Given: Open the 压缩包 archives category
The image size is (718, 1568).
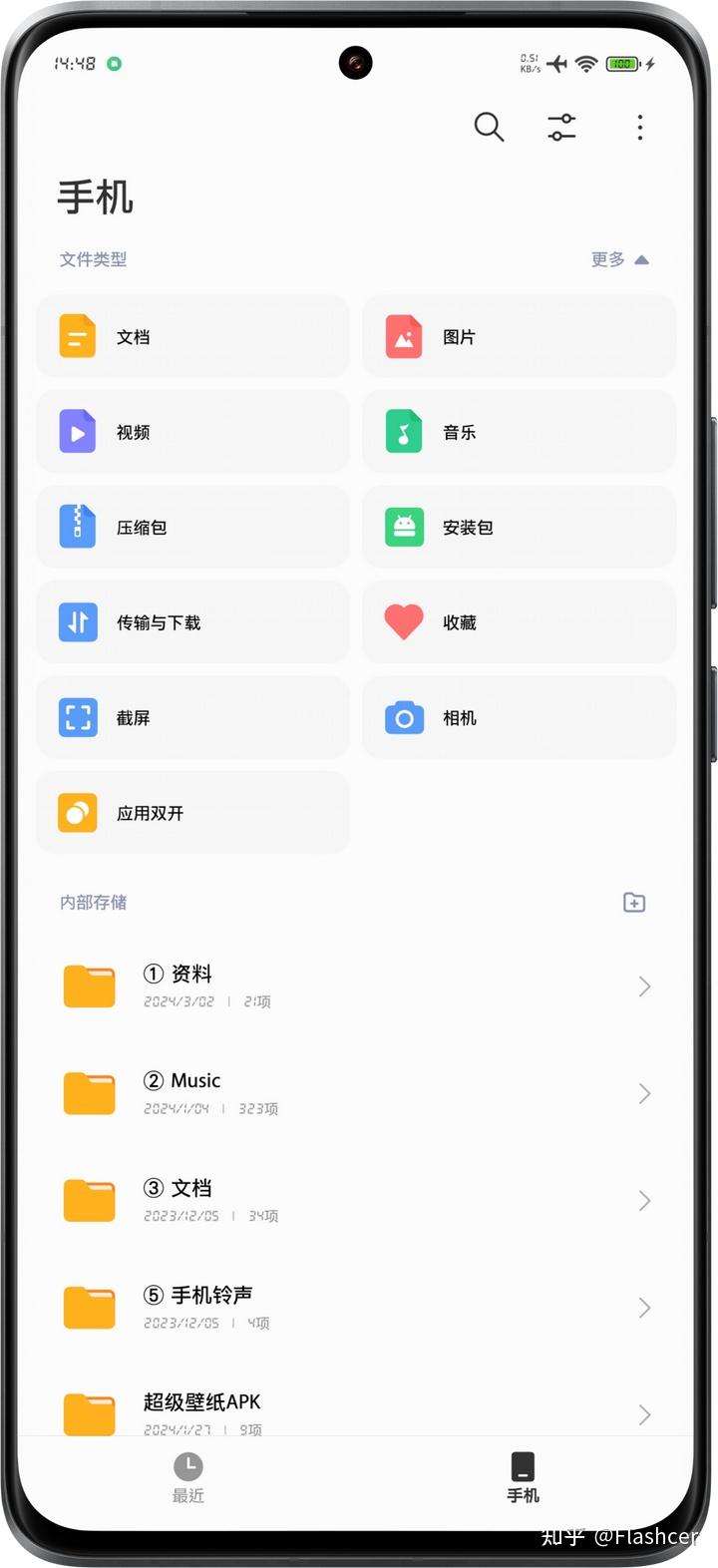Looking at the screenshot, I should (x=192, y=527).
